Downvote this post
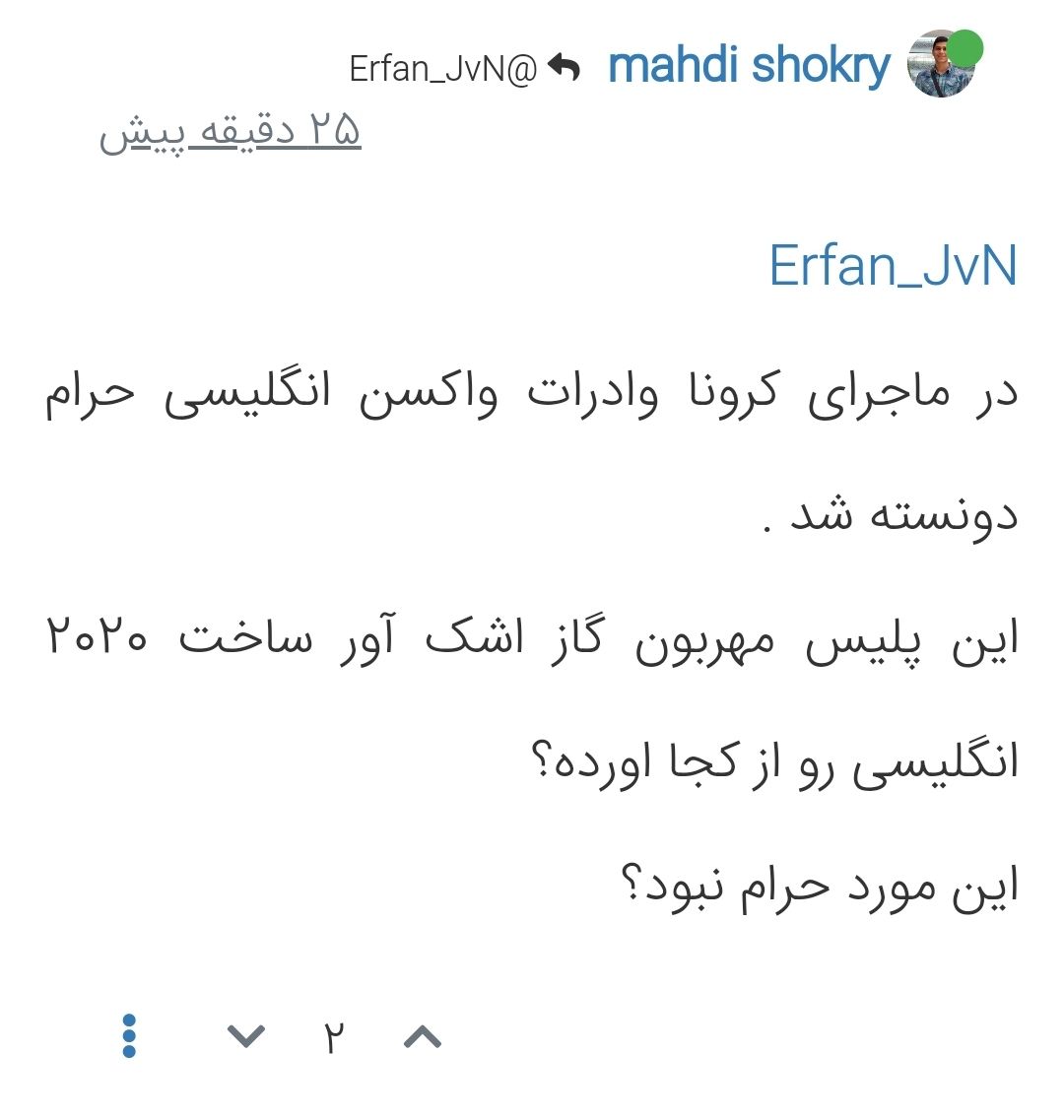Image resolution: width=1064 pixels, height=1120 pixels. pyautogui.click(x=245, y=1035)
